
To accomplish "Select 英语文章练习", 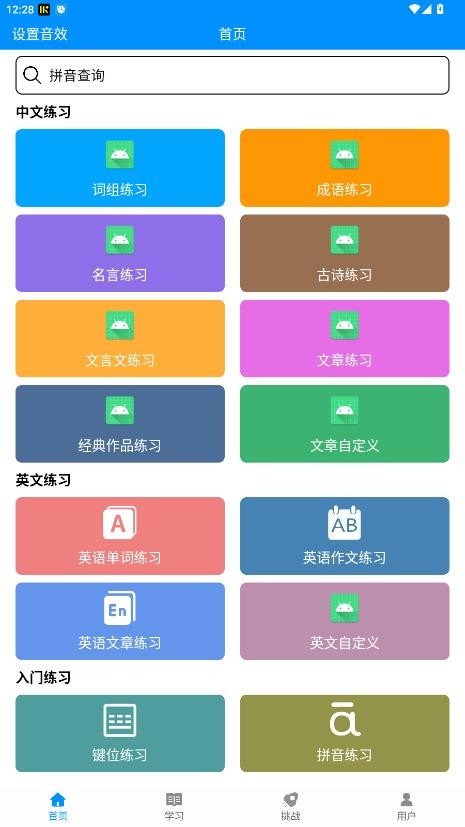I will 120,621.
